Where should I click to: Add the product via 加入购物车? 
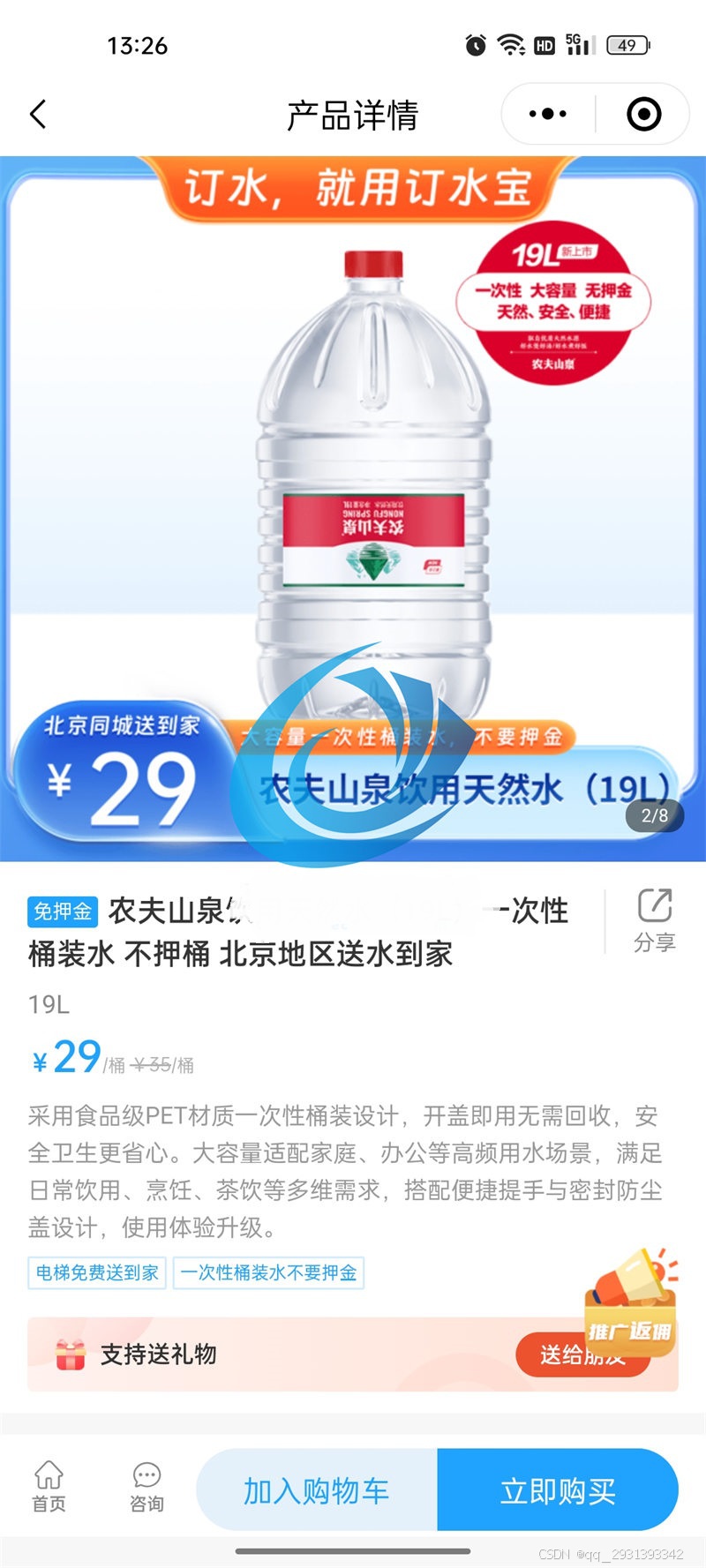coord(316,1490)
